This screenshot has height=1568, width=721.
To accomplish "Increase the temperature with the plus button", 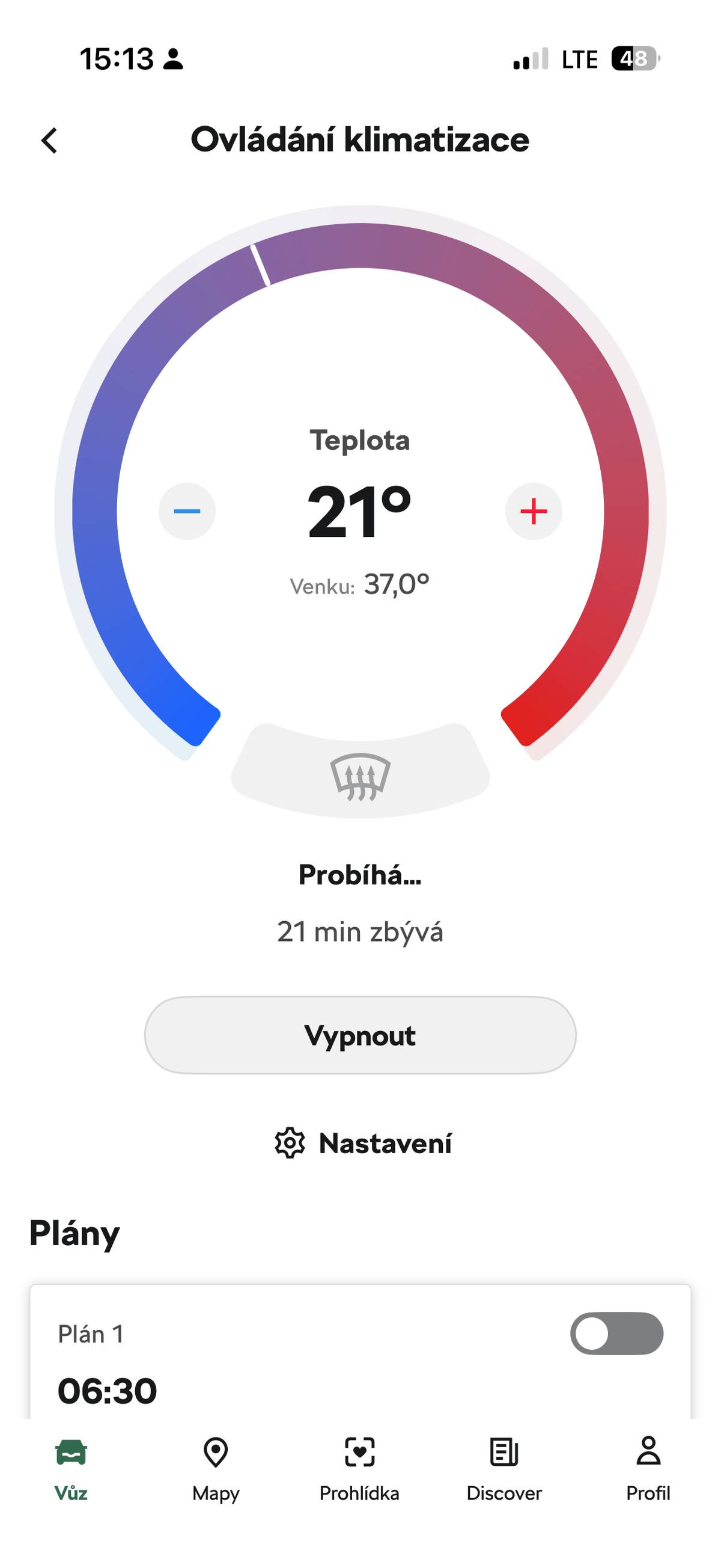I will (534, 510).
